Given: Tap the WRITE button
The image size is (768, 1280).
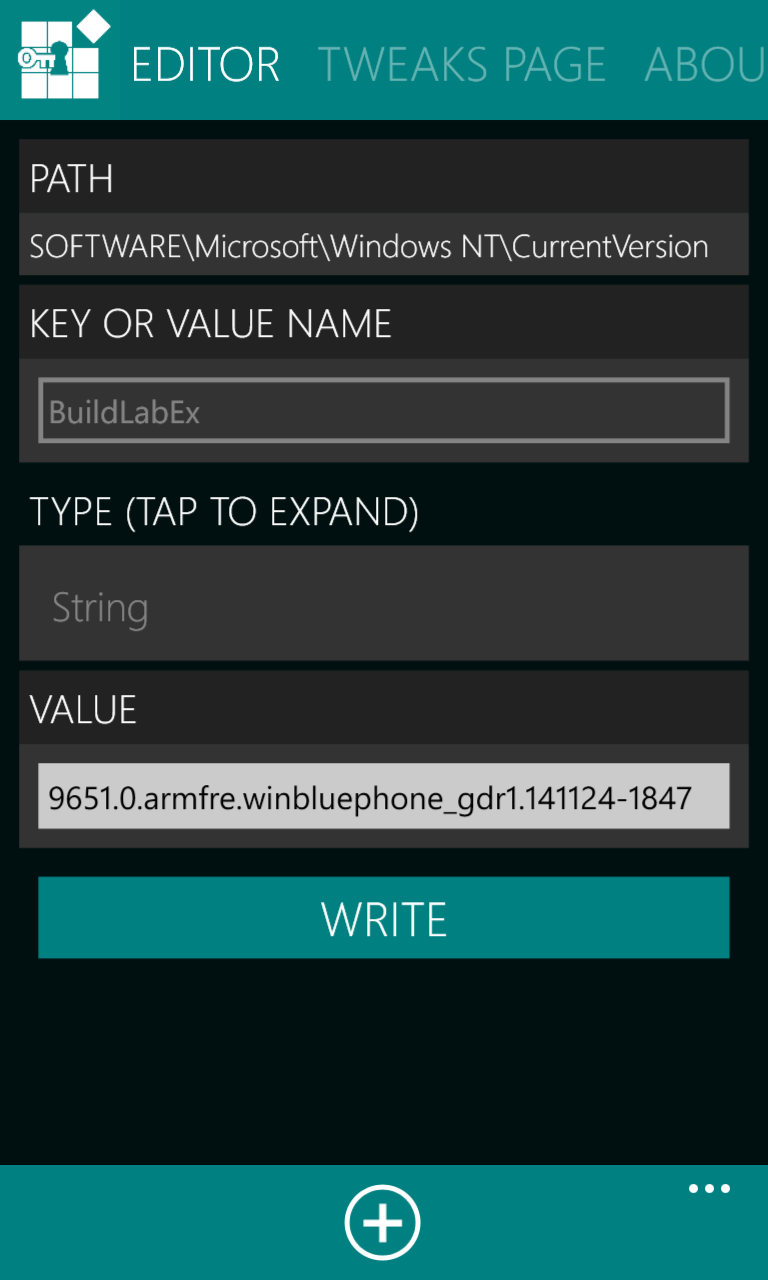Looking at the screenshot, I should pos(384,918).
